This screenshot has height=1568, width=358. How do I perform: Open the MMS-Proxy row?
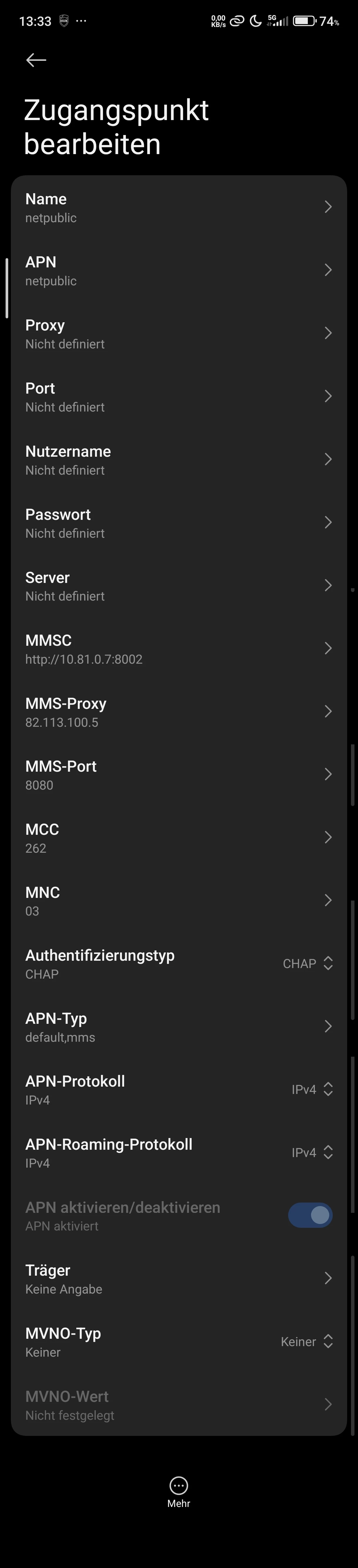178,711
